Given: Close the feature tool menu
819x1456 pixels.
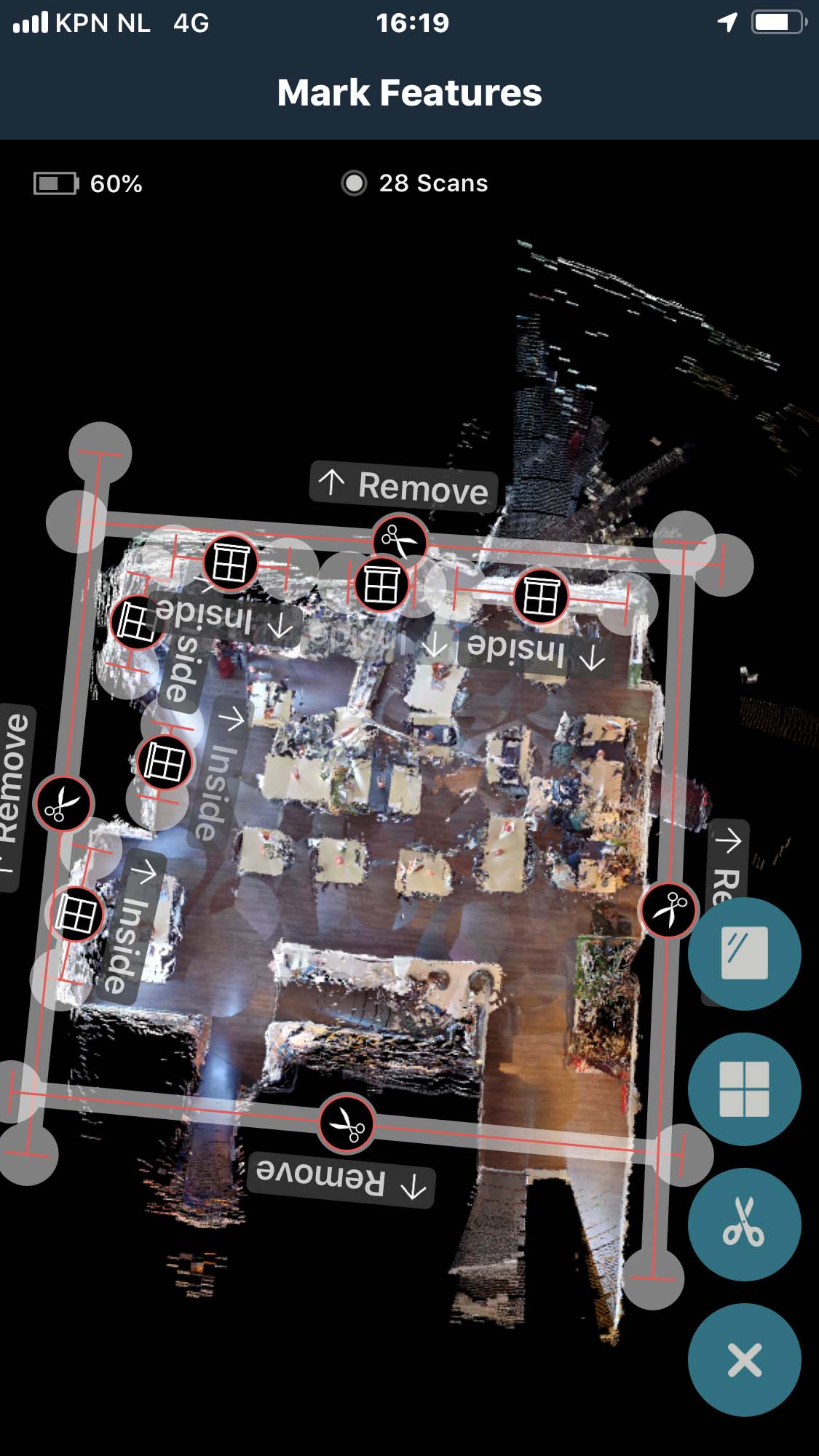Looking at the screenshot, I should (x=744, y=1360).
